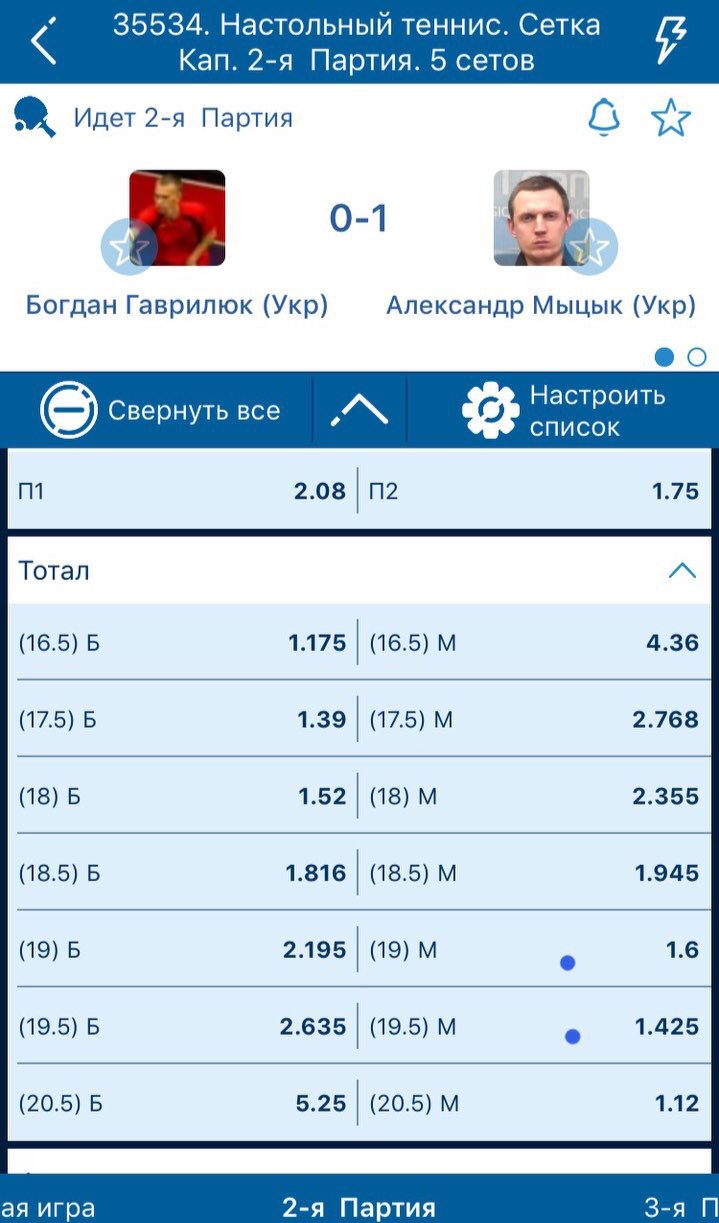Select total (19) М at 1.6

point(534,949)
